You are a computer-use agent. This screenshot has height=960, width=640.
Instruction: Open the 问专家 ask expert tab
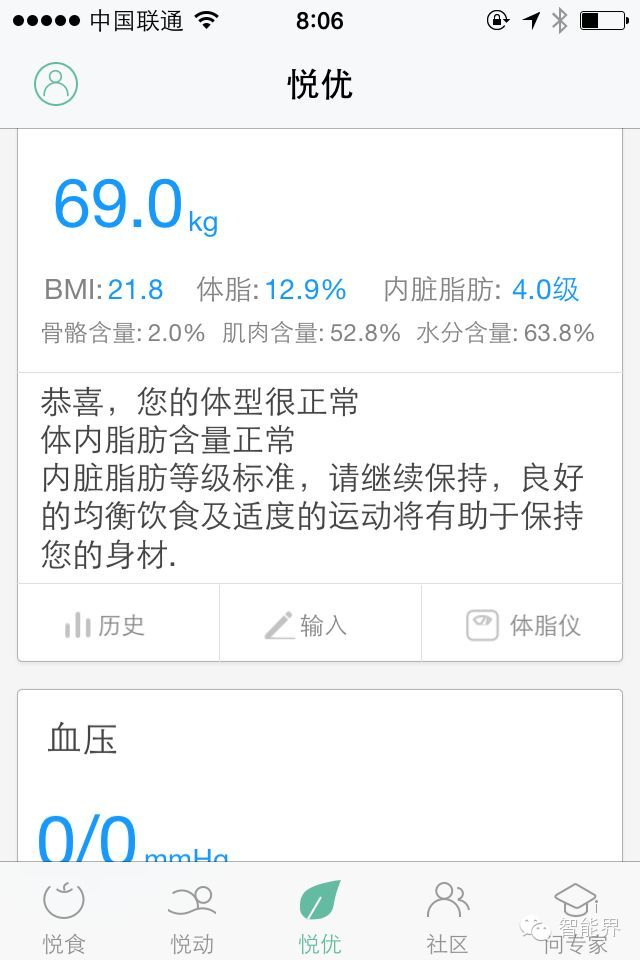(x=576, y=915)
